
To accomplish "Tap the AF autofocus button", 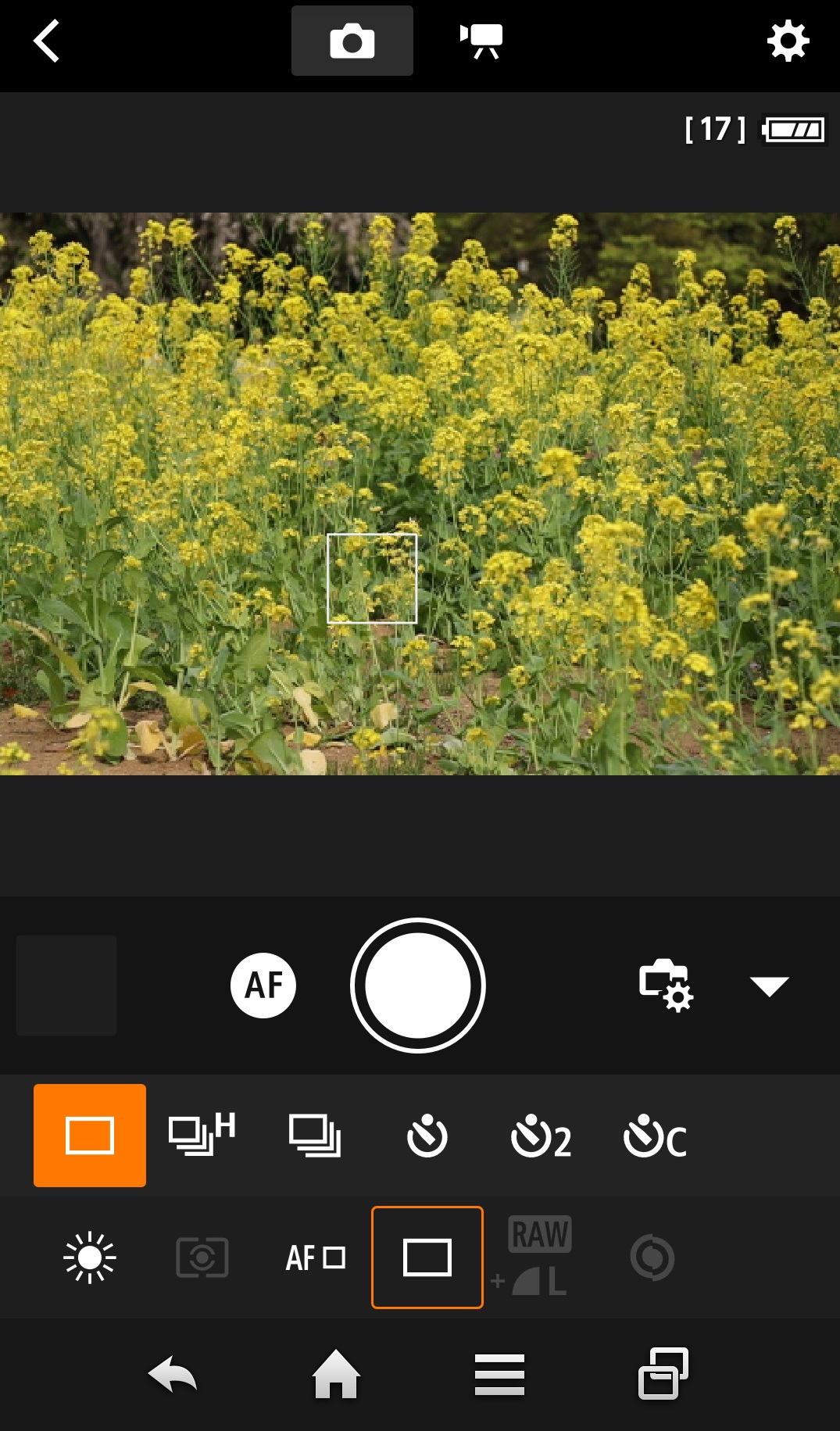I will click(263, 985).
